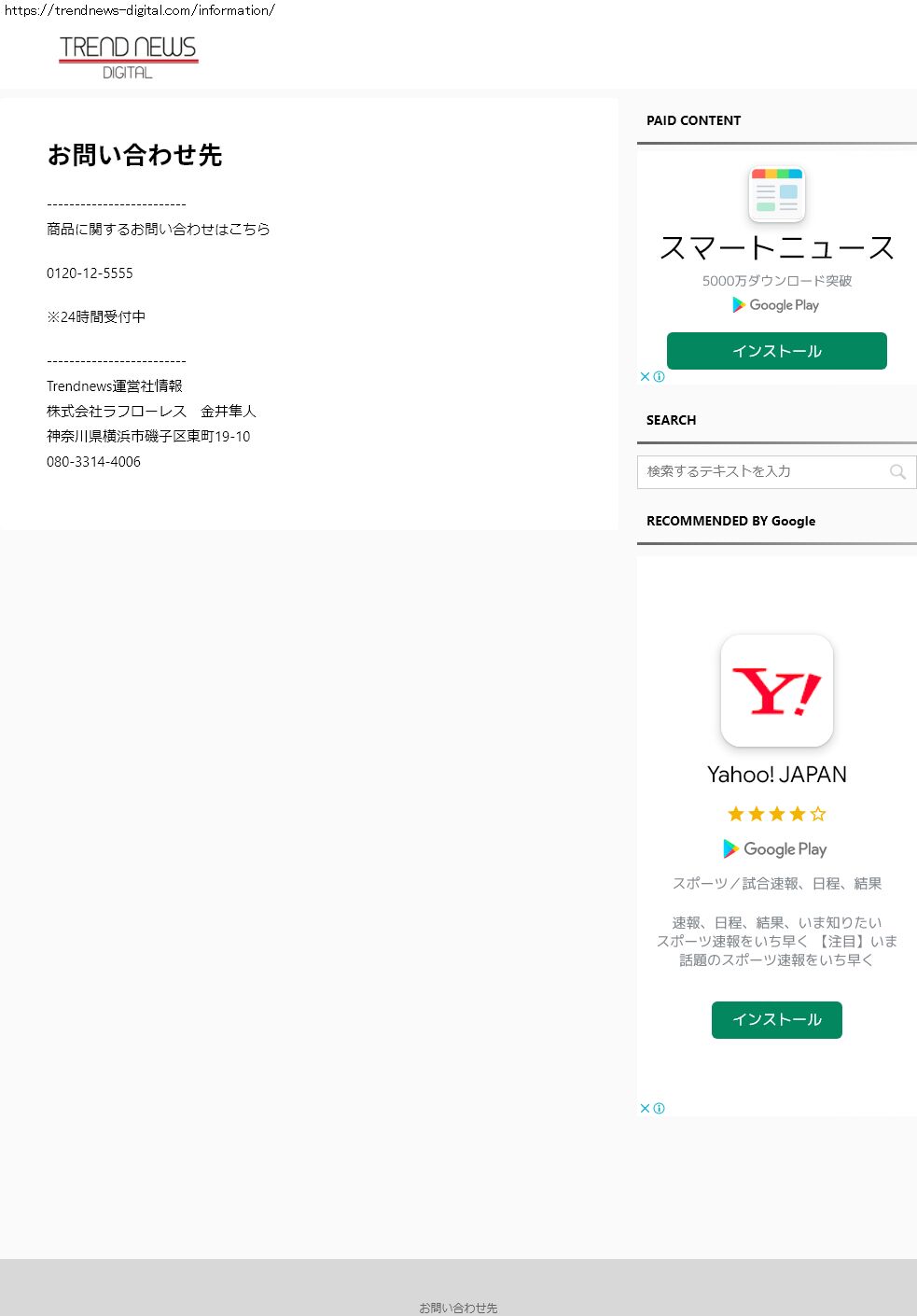Image resolution: width=917 pixels, height=1316 pixels.
Task: Open the Trend News Digital home logo
Action: (128, 57)
